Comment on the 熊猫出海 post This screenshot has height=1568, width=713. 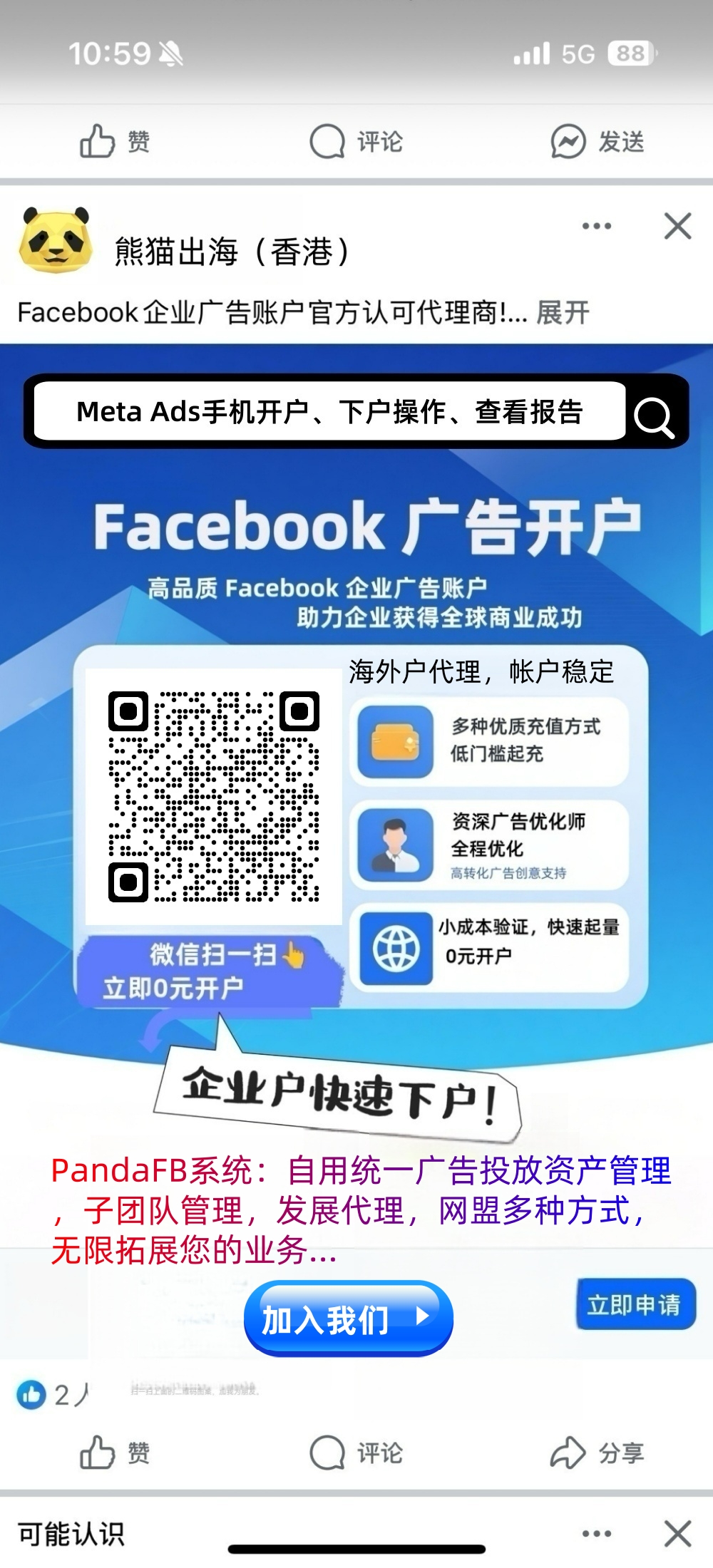356,1453
